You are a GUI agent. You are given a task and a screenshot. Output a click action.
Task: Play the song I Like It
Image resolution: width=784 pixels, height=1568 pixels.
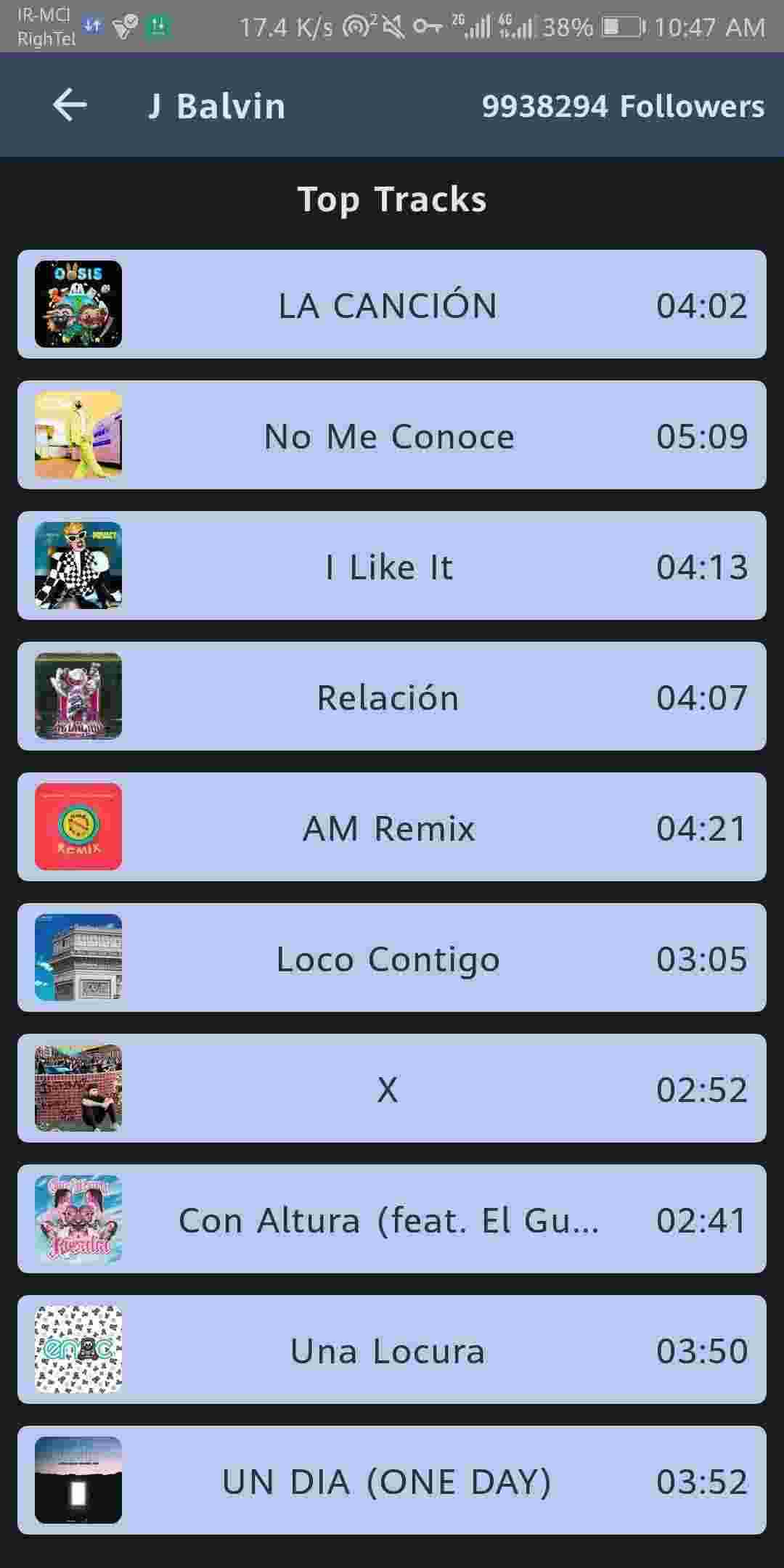(391, 566)
